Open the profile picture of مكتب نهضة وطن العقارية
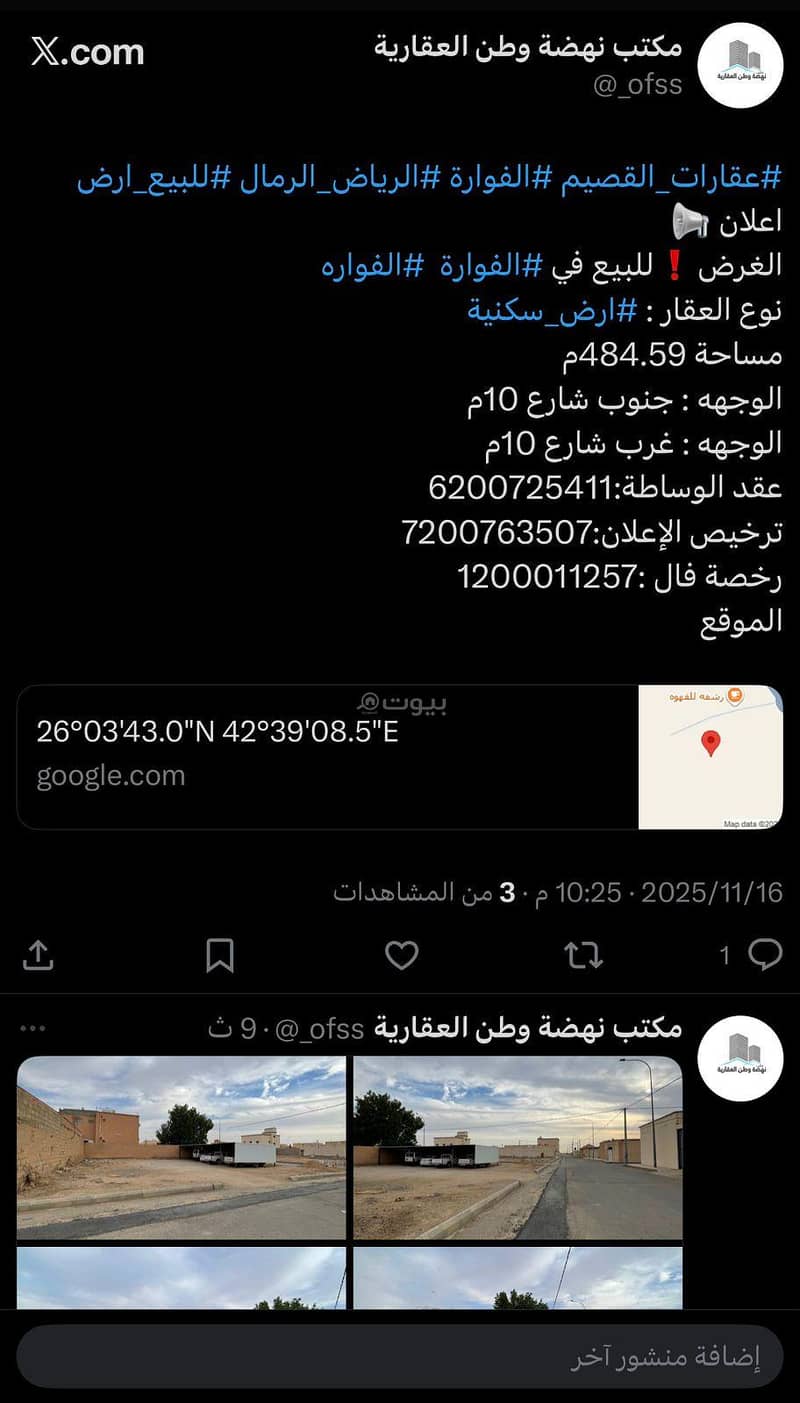 pos(740,64)
